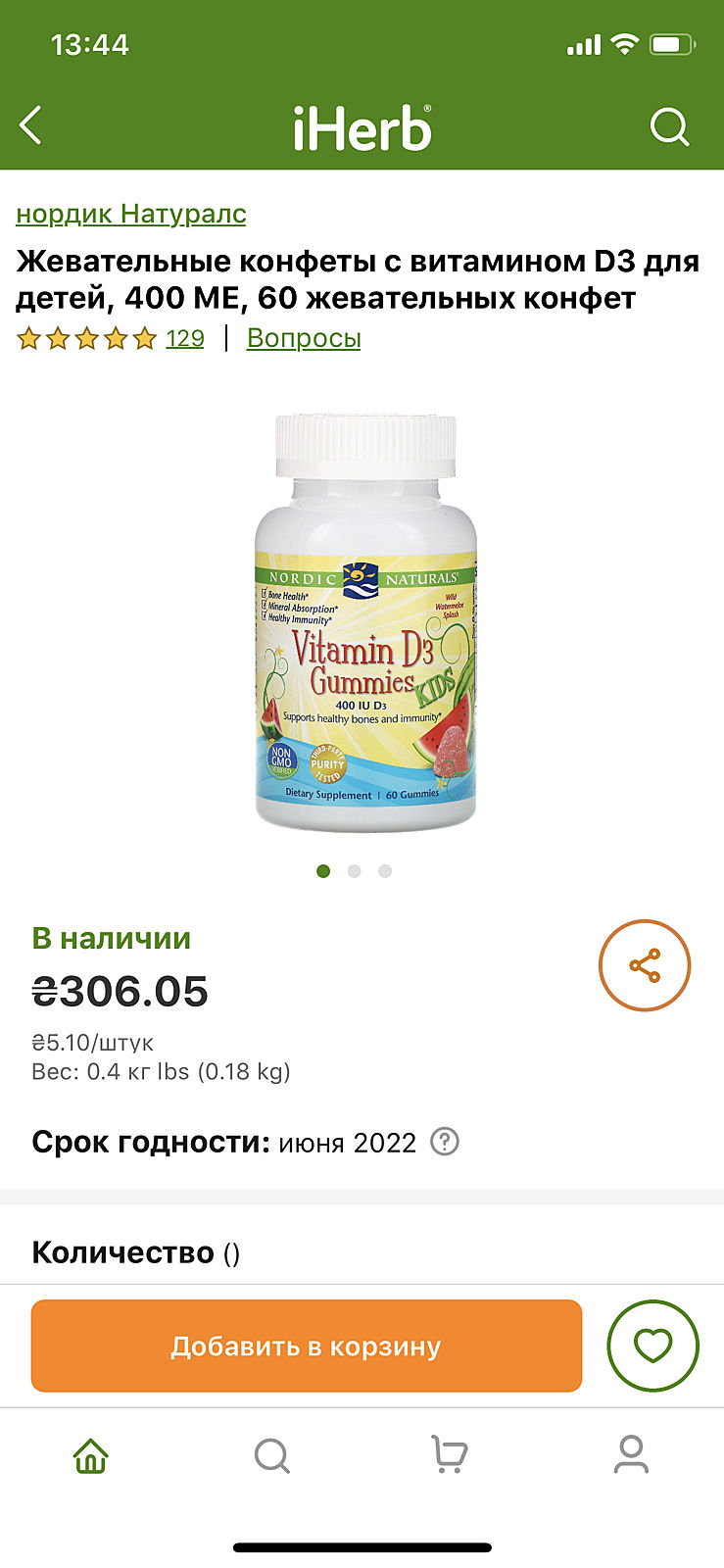
Task: Tap Добавить в корзину button
Action: click(307, 1346)
